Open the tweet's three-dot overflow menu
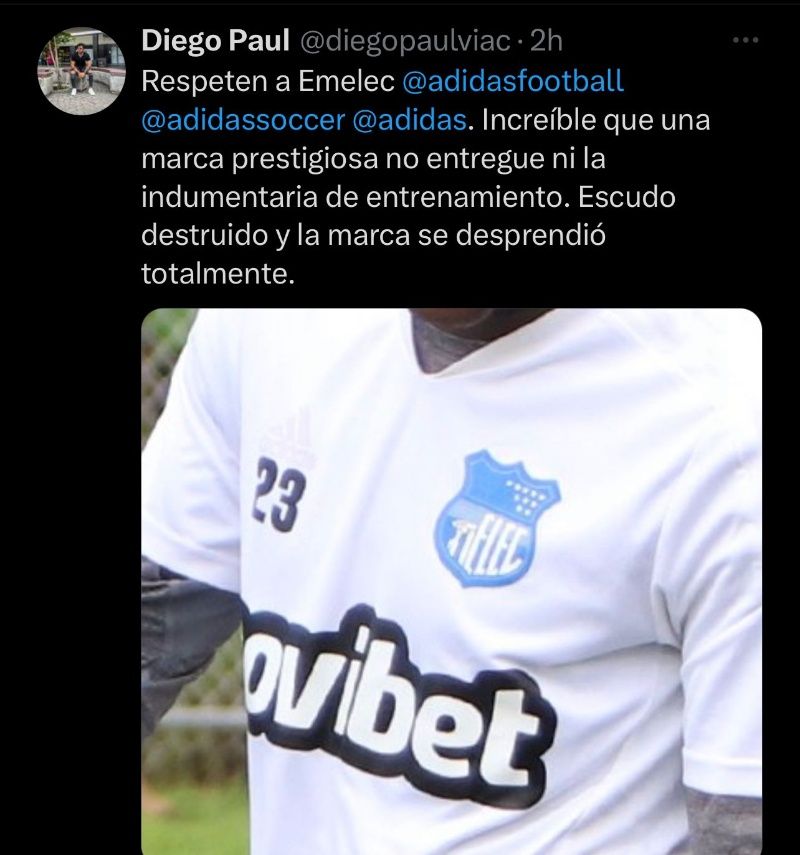The image size is (800, 855). 745,40
